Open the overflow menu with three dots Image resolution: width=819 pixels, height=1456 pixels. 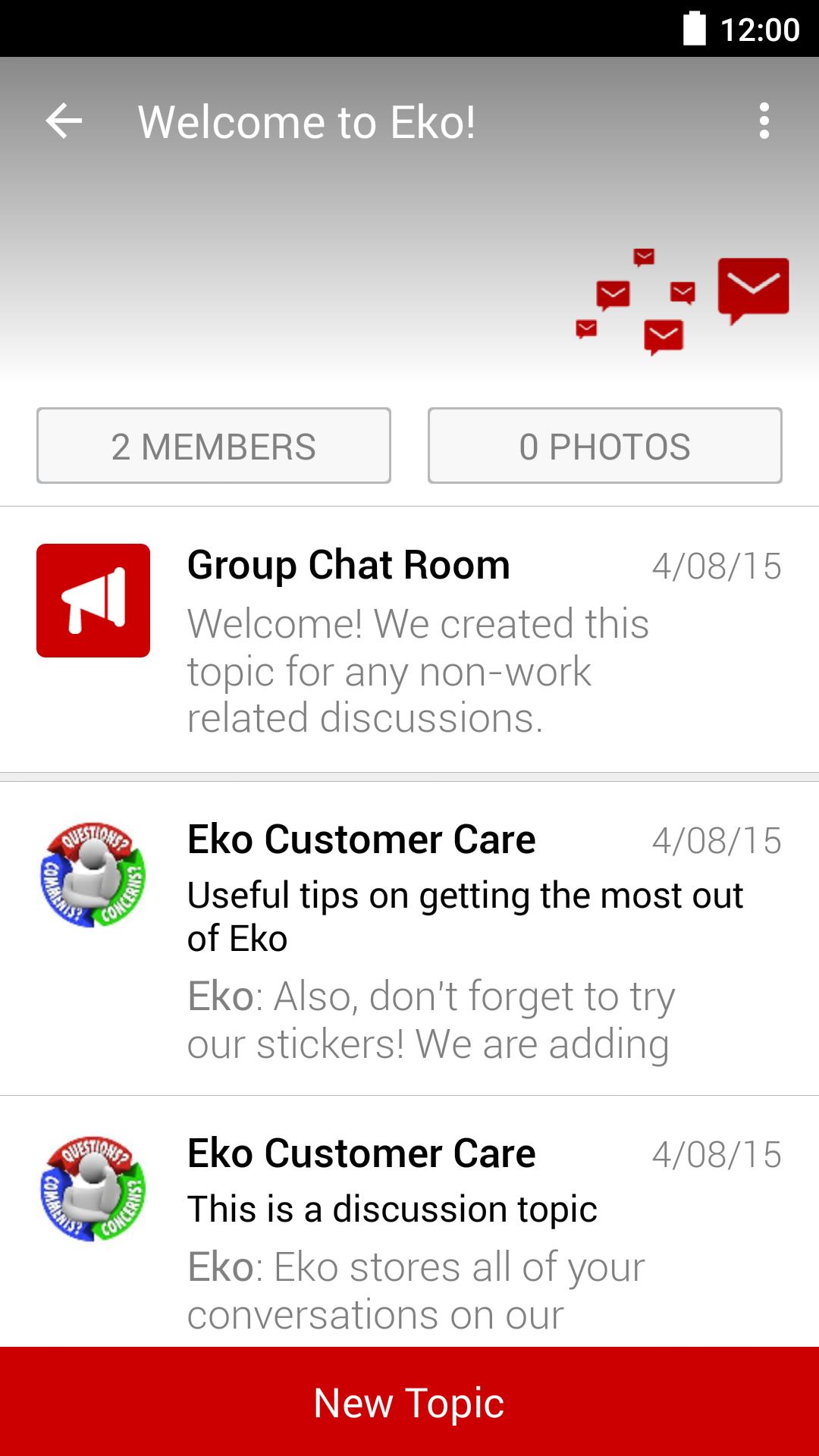(x=765, y=120)
